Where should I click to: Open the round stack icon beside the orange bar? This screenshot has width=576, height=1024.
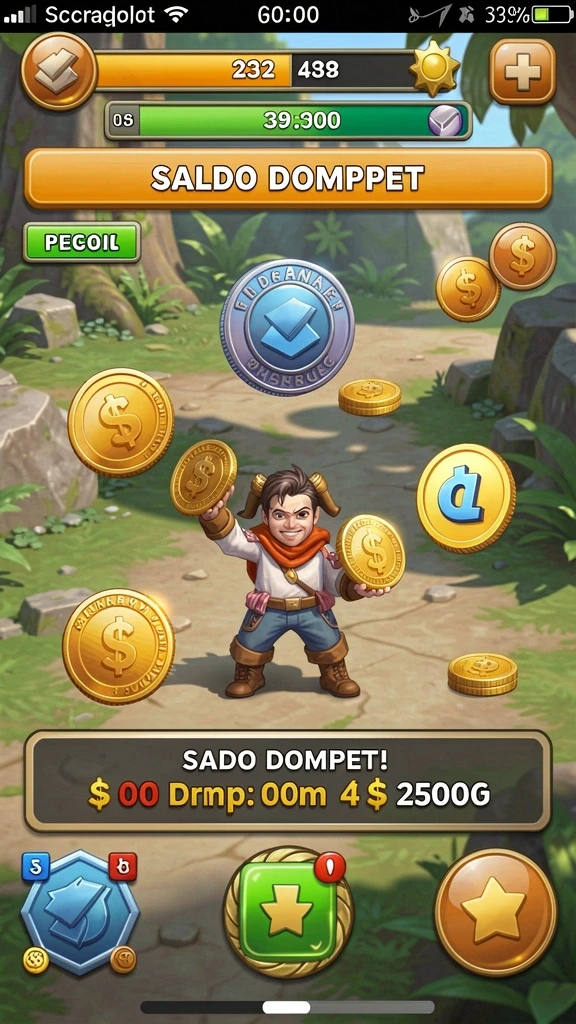pos(59,71)
